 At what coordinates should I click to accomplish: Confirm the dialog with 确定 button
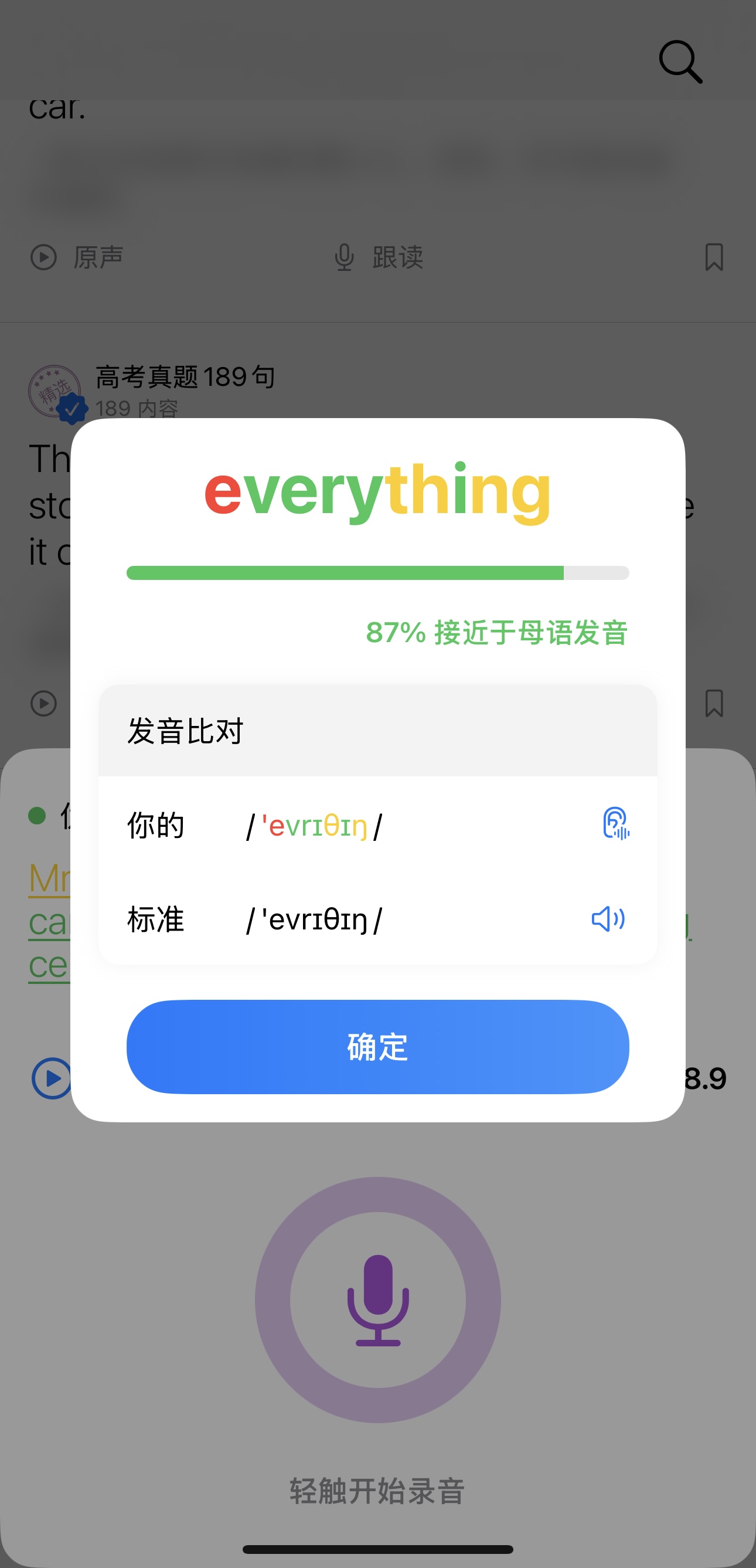(377, 1046)
